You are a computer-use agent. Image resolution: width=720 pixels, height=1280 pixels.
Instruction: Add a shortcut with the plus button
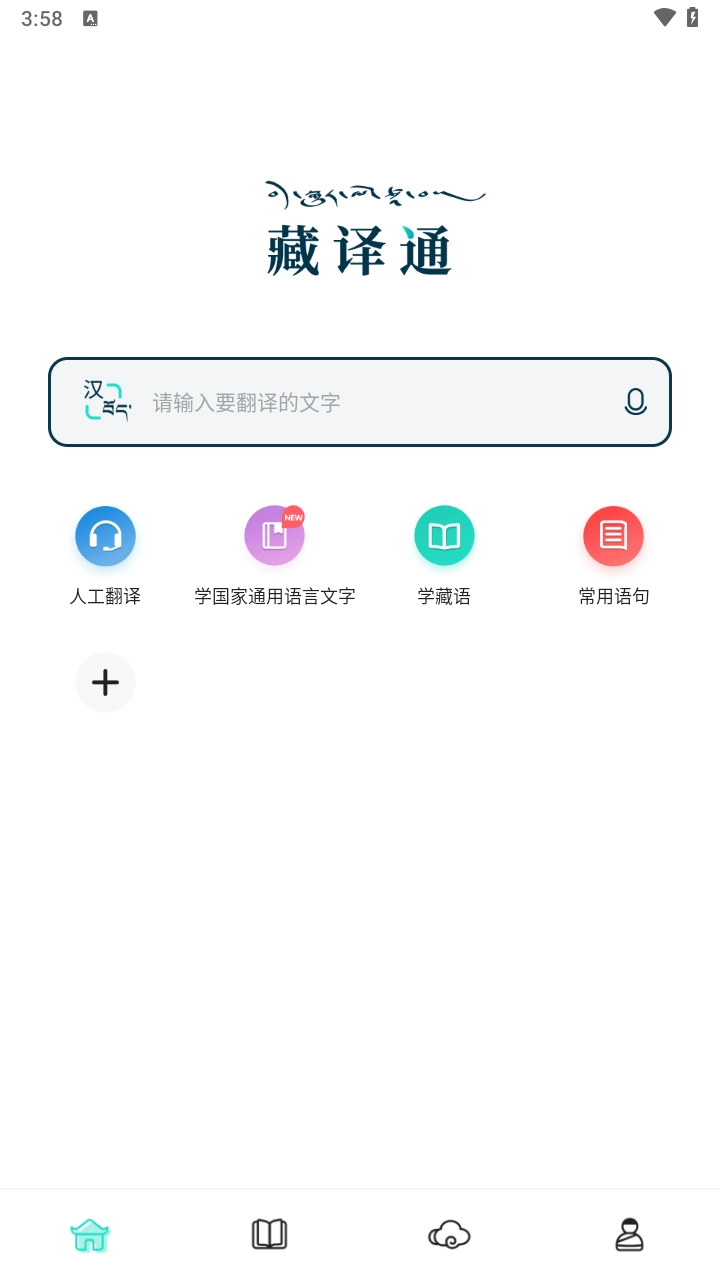105,683
